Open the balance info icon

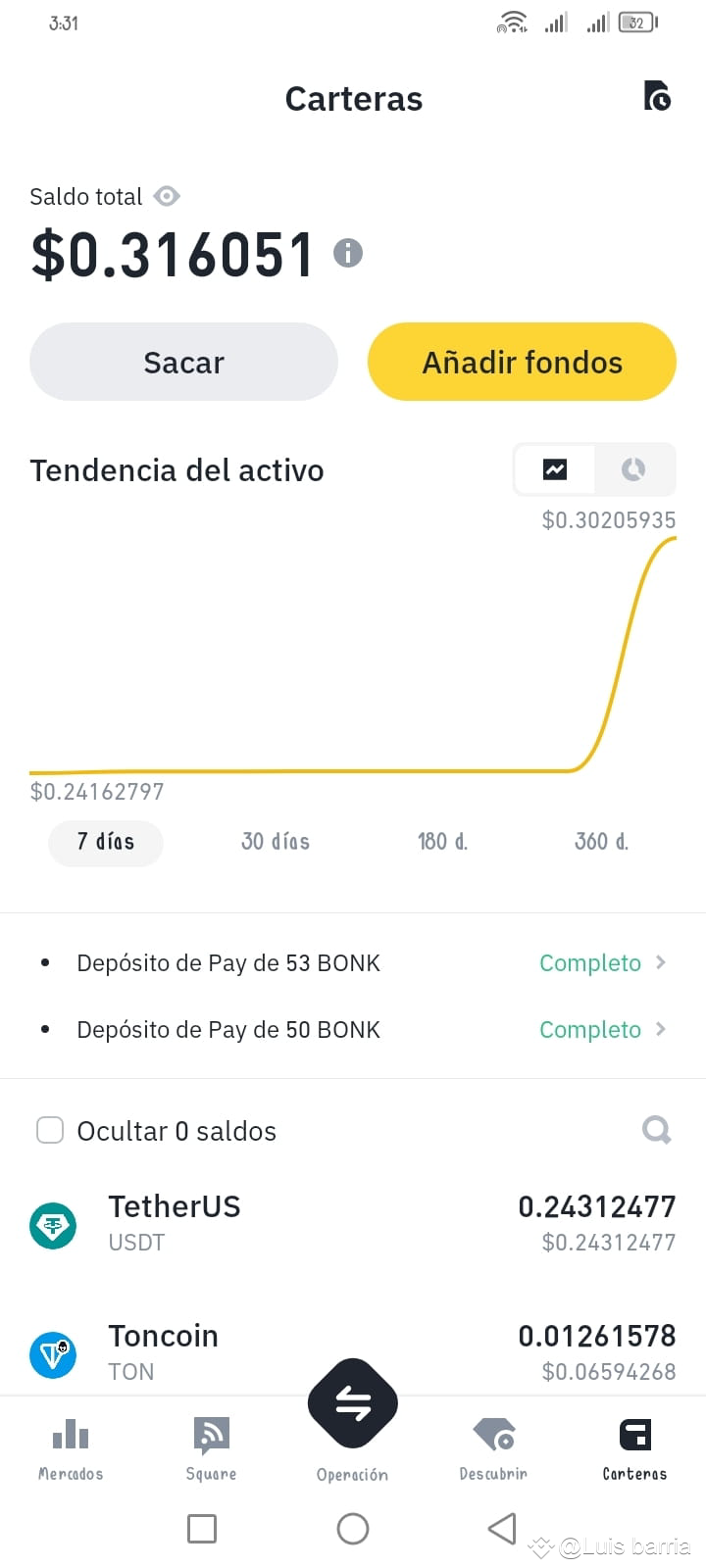[x=348, y=253]
